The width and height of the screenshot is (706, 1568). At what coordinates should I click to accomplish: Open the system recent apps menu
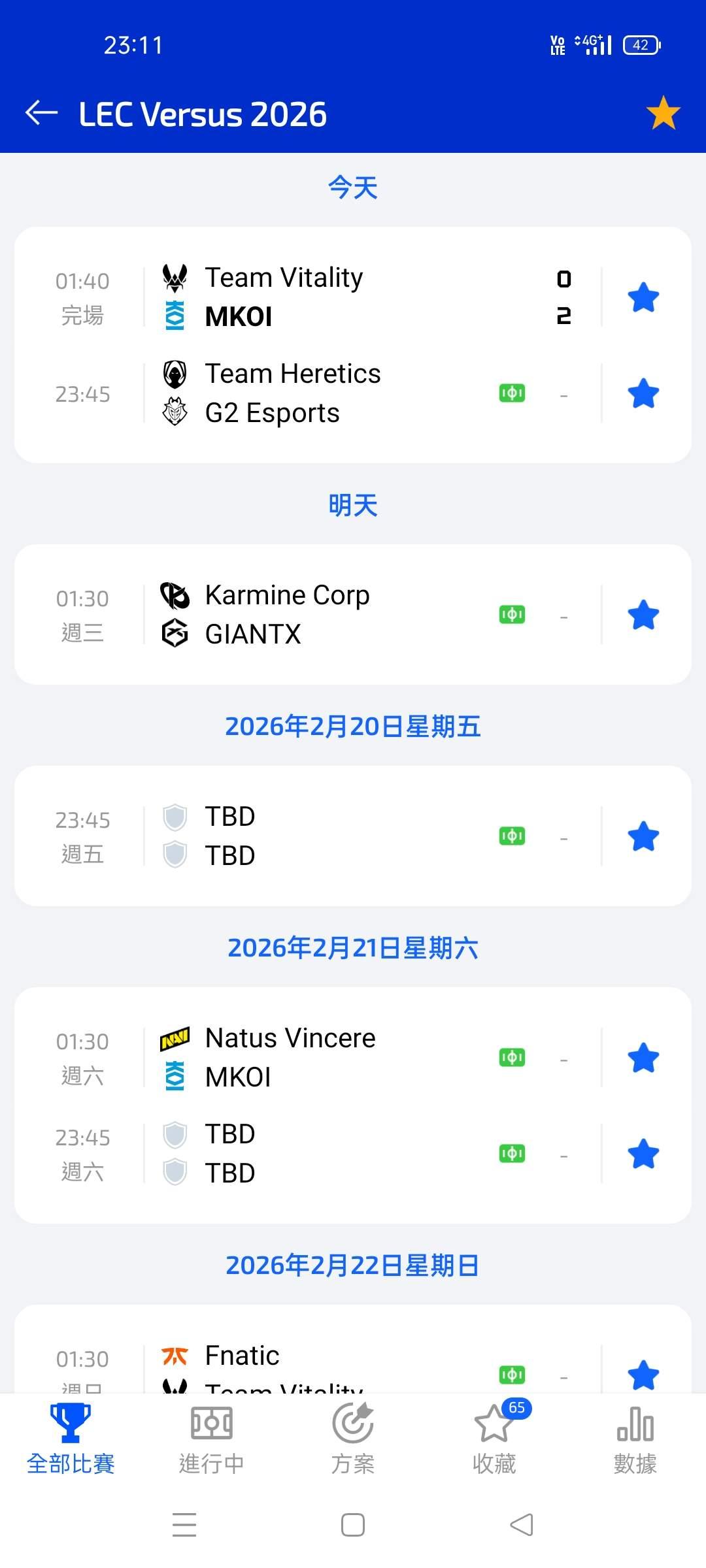[x=184, y=1525]
